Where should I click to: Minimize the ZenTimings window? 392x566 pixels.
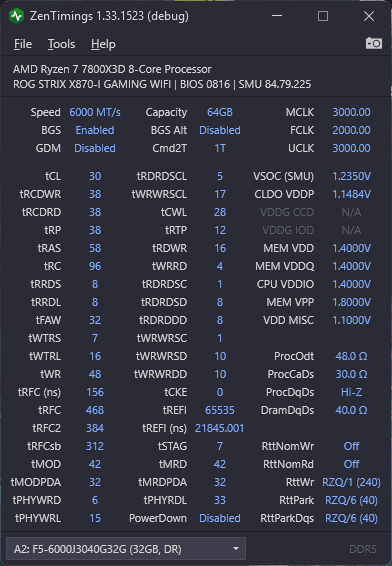[277, 16]
